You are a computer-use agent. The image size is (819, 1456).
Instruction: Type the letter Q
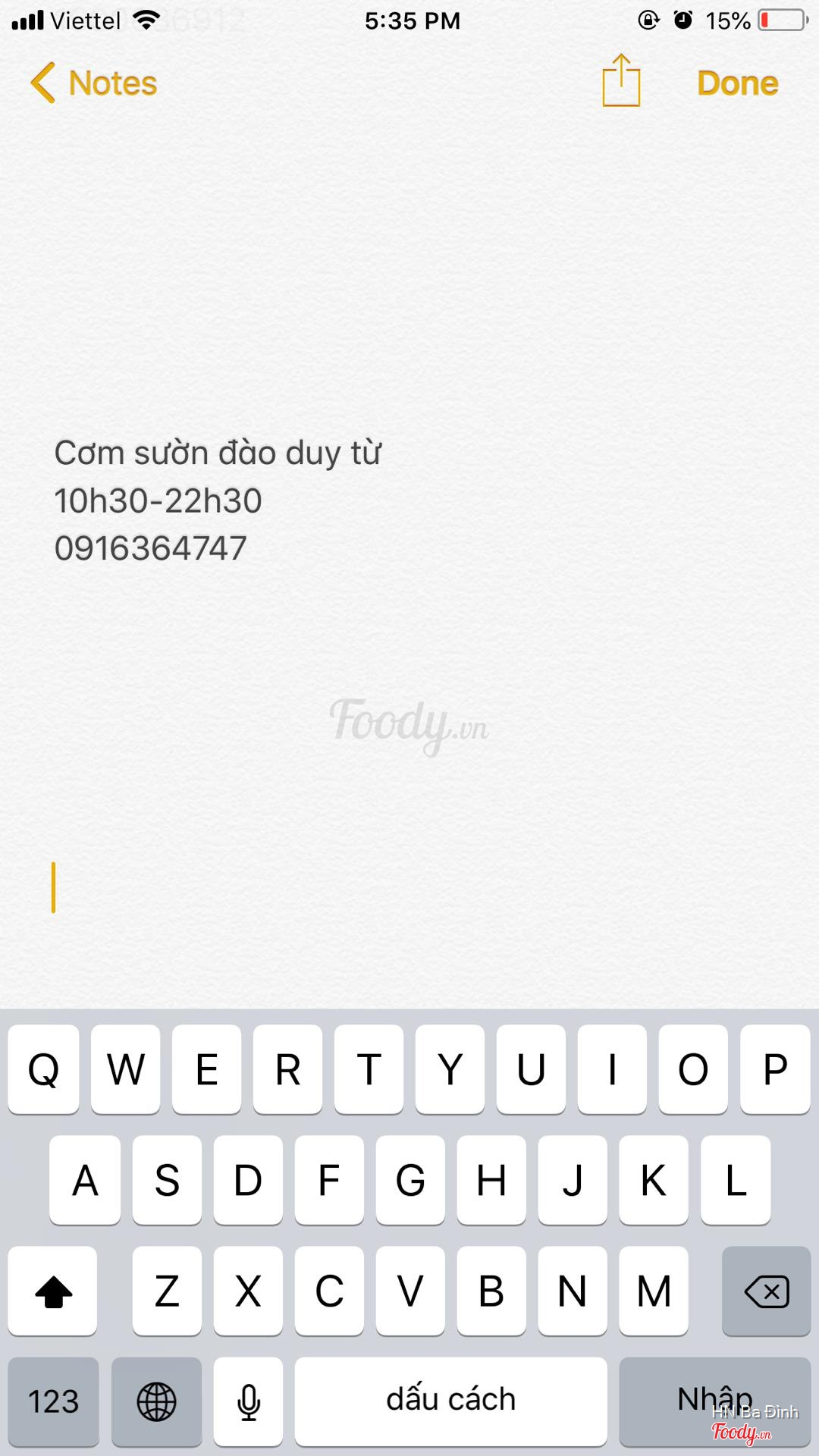tap(43, 1069)
